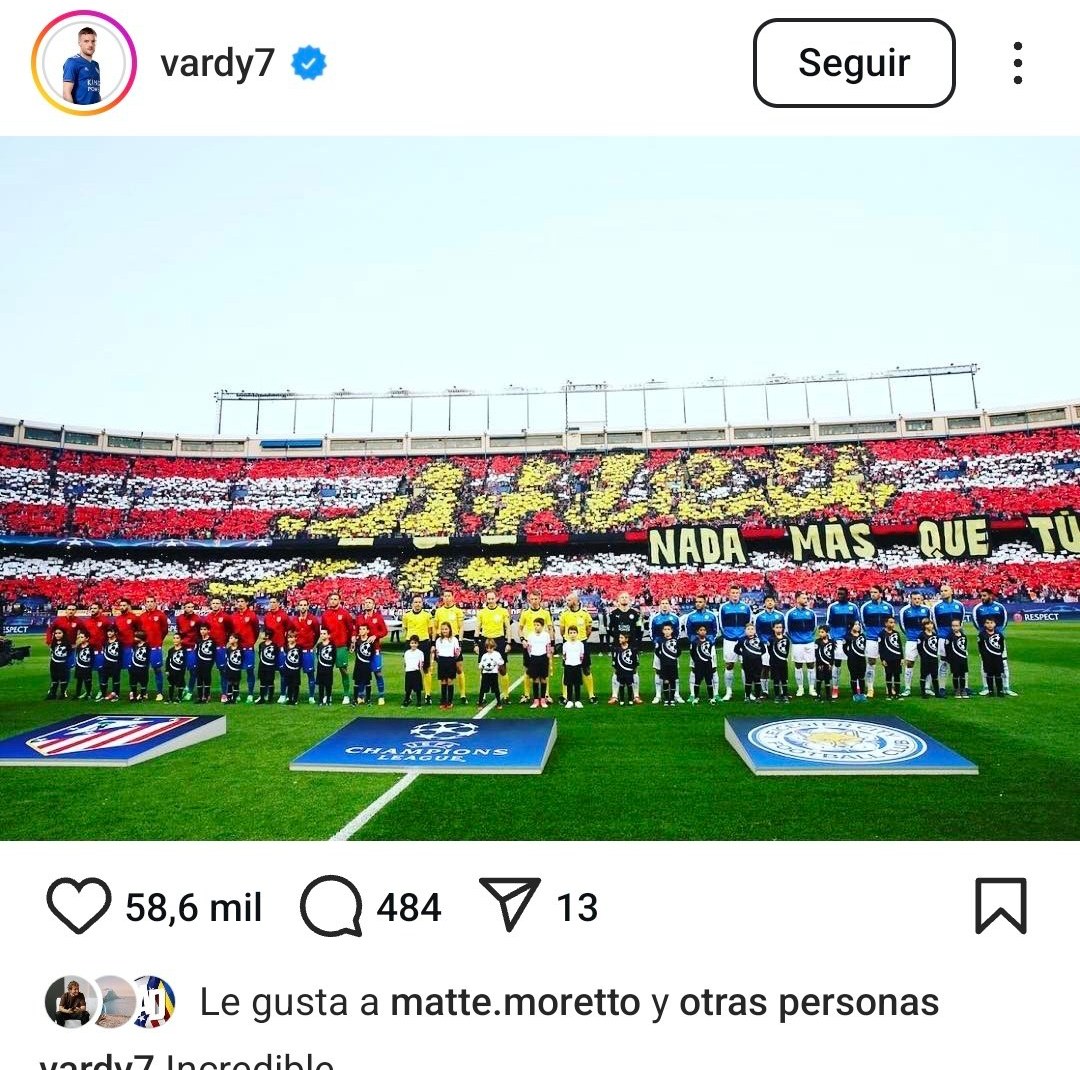The width and height of the screenshot is (1080, 1070).
Task: Tap the Seguir button
Action: pyautogui.click(x=853, y=64)
